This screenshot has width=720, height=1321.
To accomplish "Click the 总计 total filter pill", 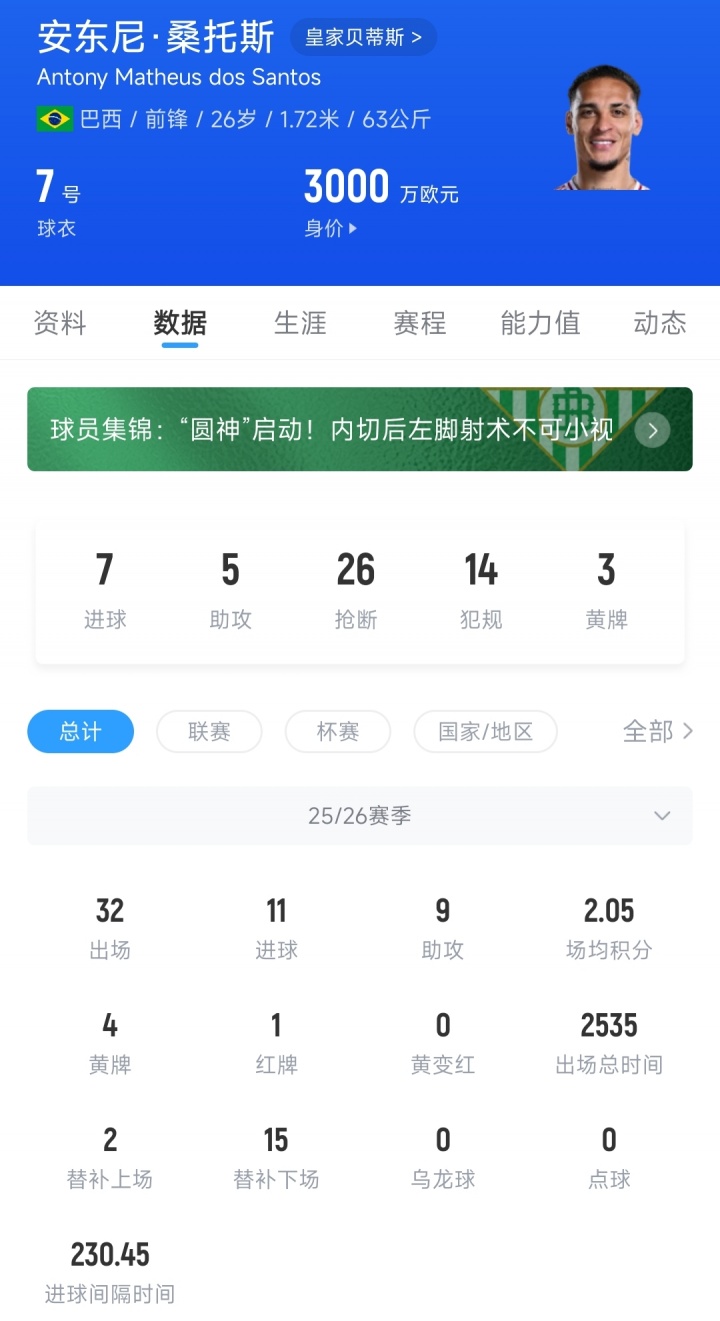I will coord(80,732).
